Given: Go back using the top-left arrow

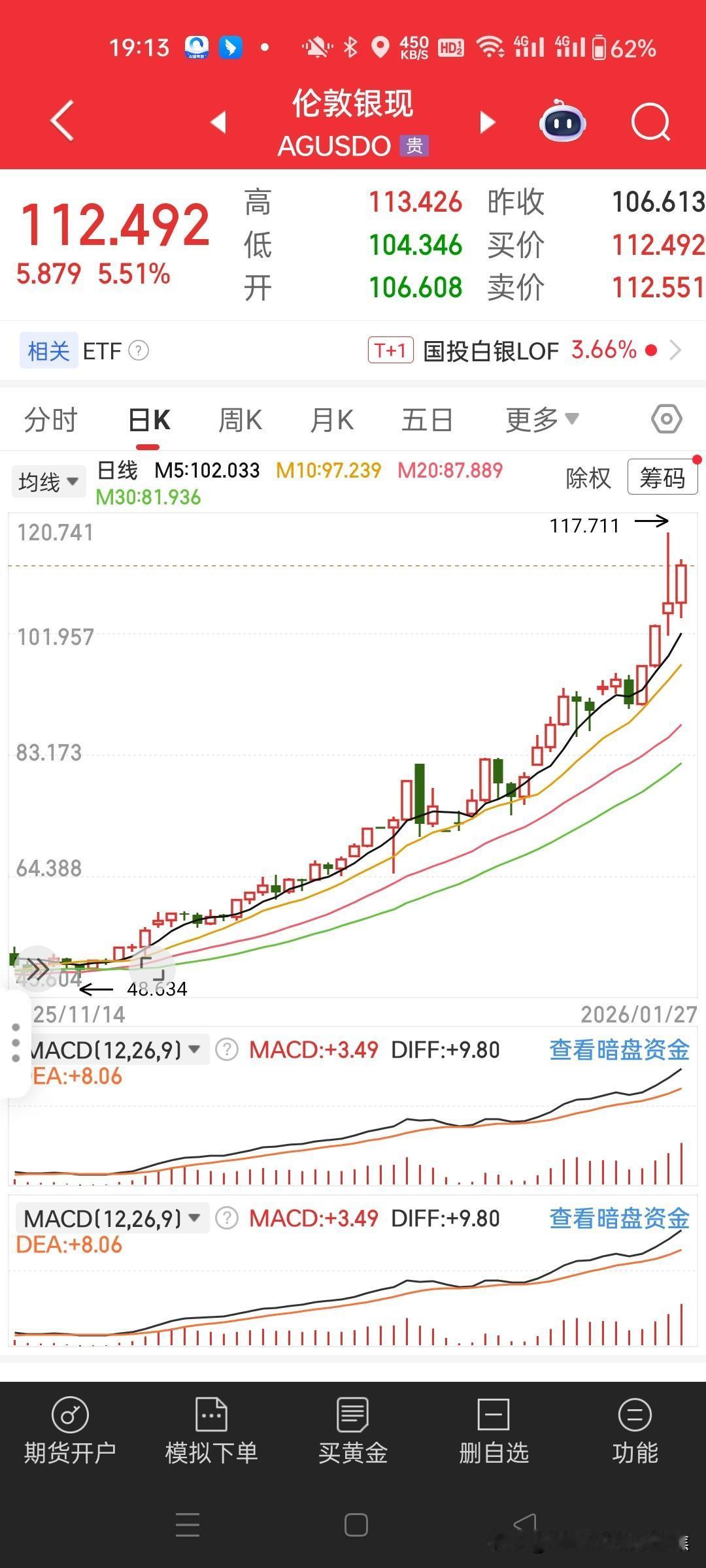Looking at the screenshot, I should [61, 122].
